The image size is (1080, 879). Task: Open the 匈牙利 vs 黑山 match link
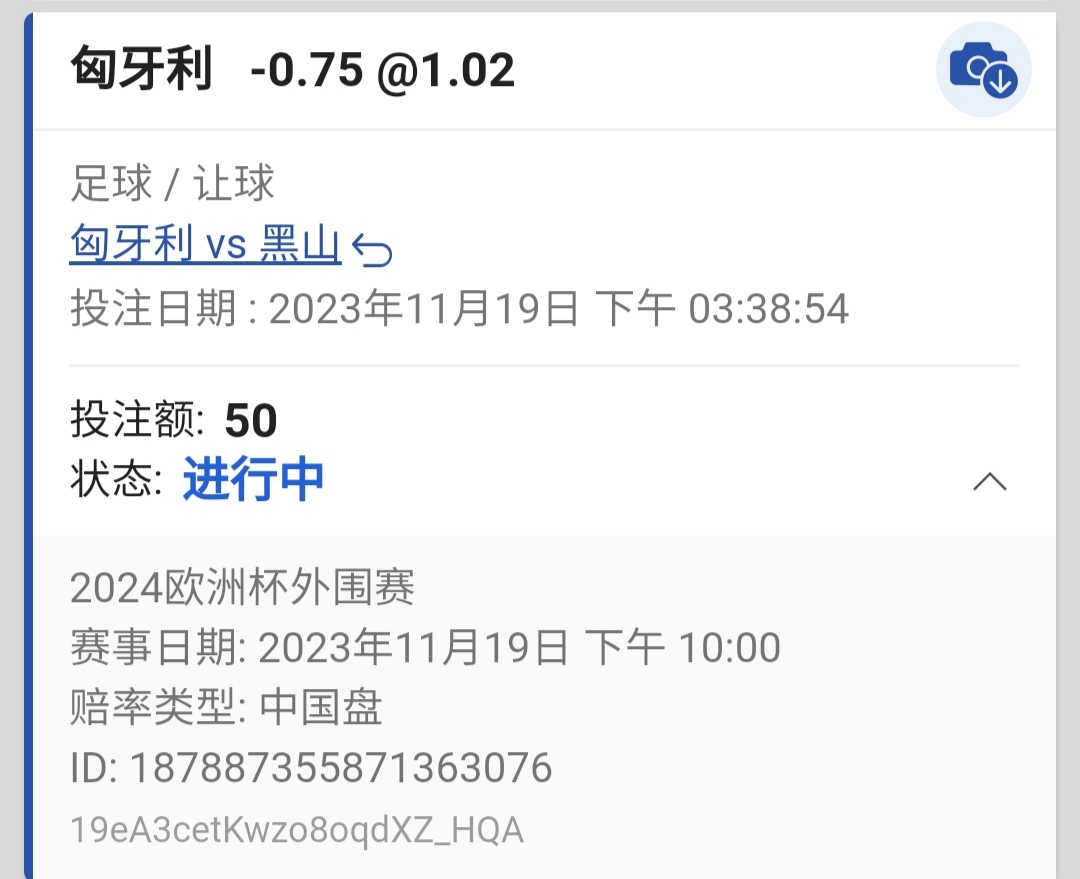tap(205, 245)
